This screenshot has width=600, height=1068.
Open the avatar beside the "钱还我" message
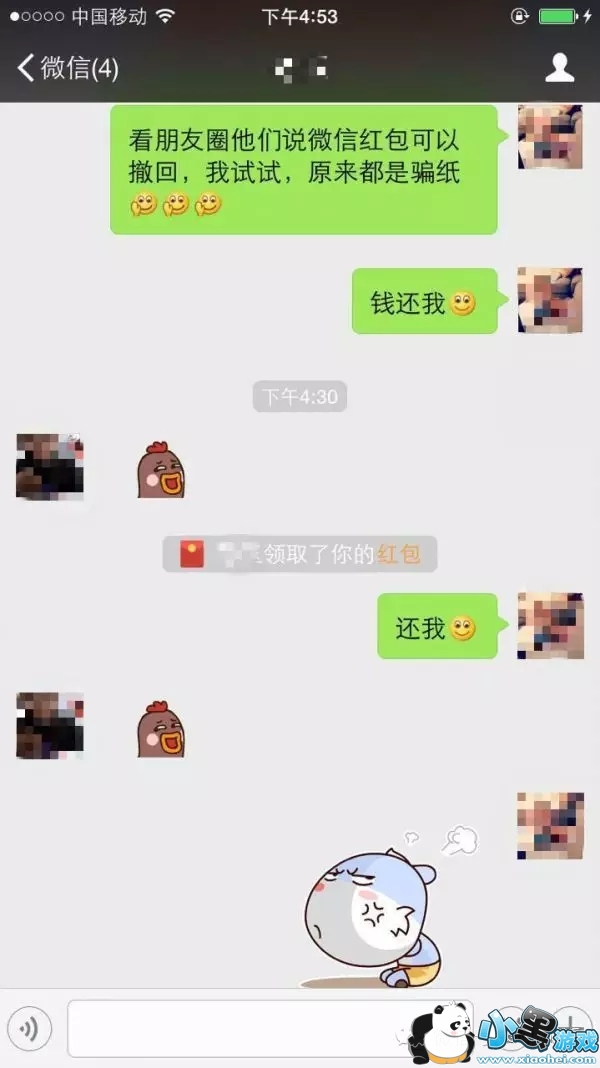click(549, 300)
